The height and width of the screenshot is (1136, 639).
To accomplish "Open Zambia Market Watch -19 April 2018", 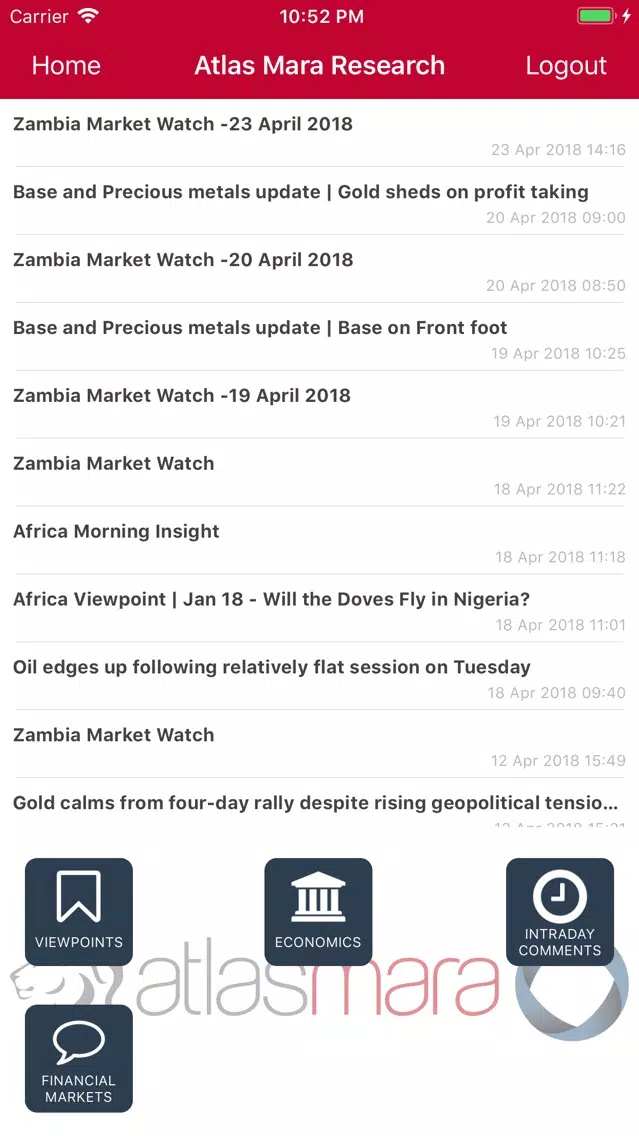I will [x=320, y=405].
